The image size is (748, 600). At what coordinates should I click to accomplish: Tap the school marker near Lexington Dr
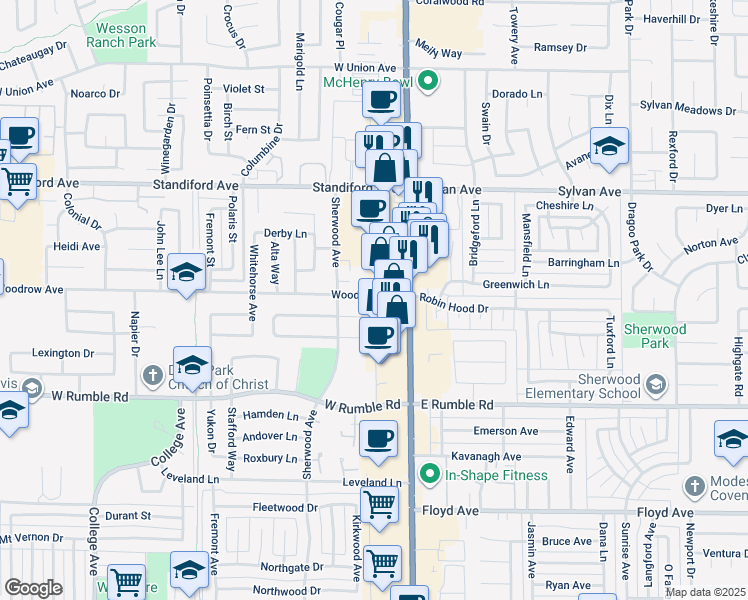193,366
